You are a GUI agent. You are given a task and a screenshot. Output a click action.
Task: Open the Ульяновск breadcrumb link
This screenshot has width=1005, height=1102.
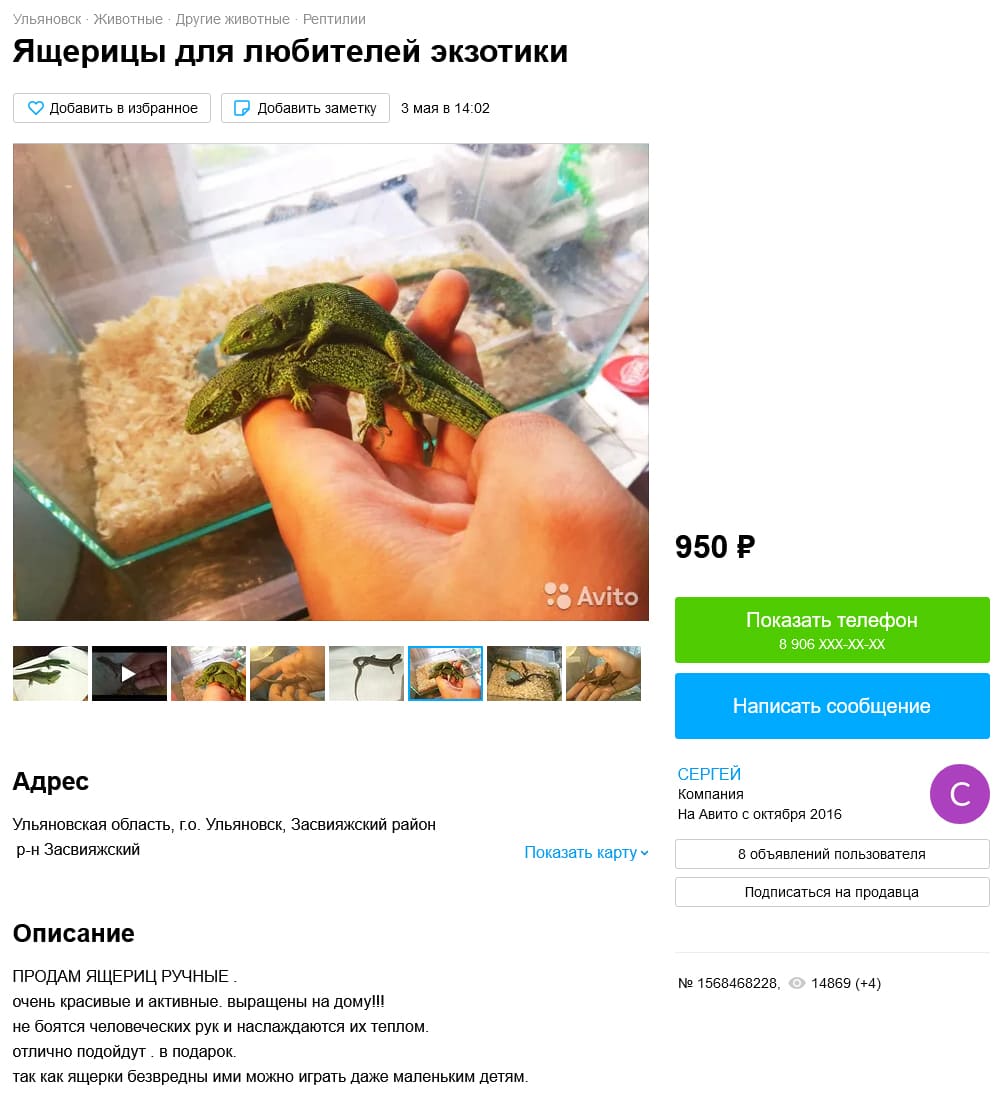pyautogui.click(x=47, y=19)
